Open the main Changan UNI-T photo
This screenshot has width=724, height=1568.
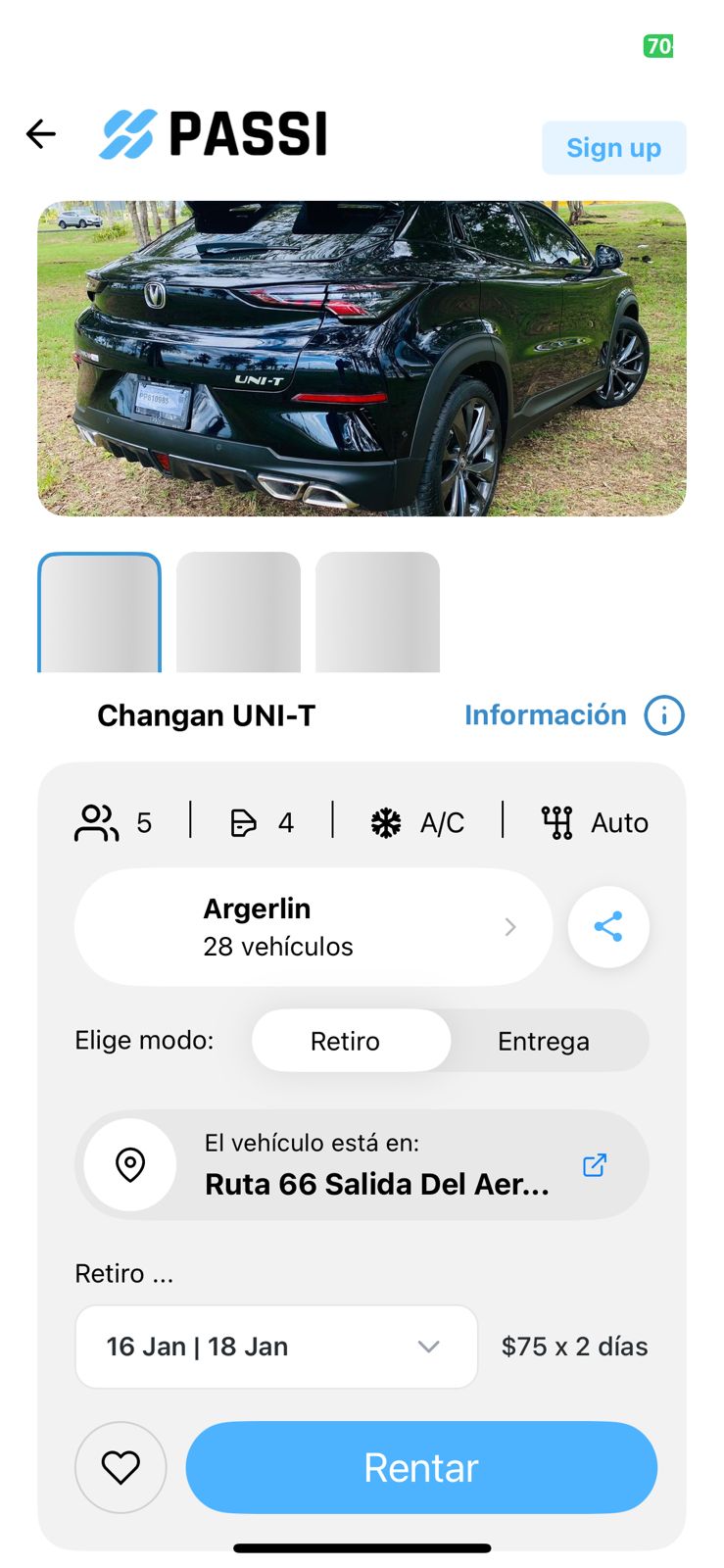coord(362,359)
